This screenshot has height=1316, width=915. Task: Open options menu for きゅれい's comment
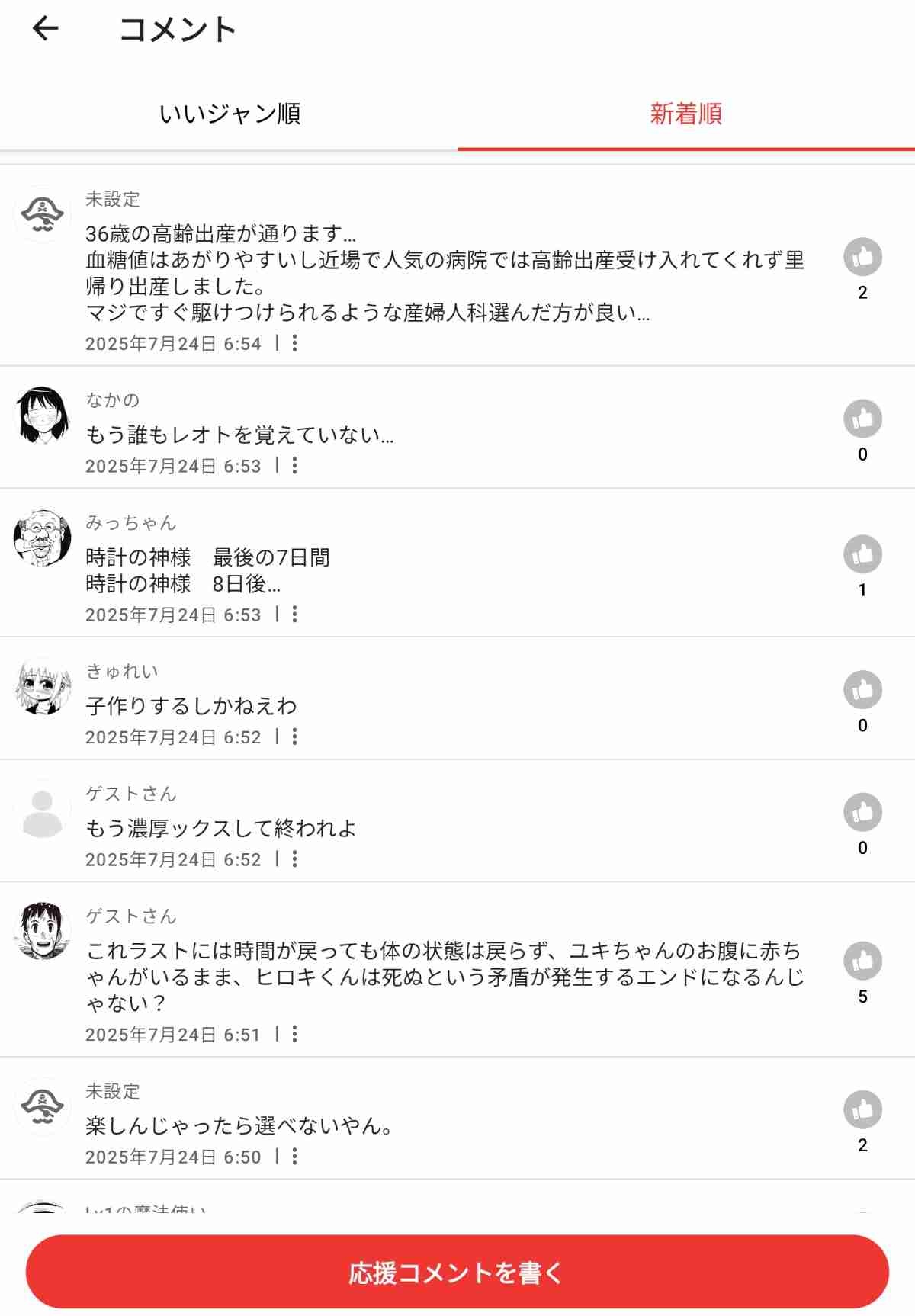[295, 737]
